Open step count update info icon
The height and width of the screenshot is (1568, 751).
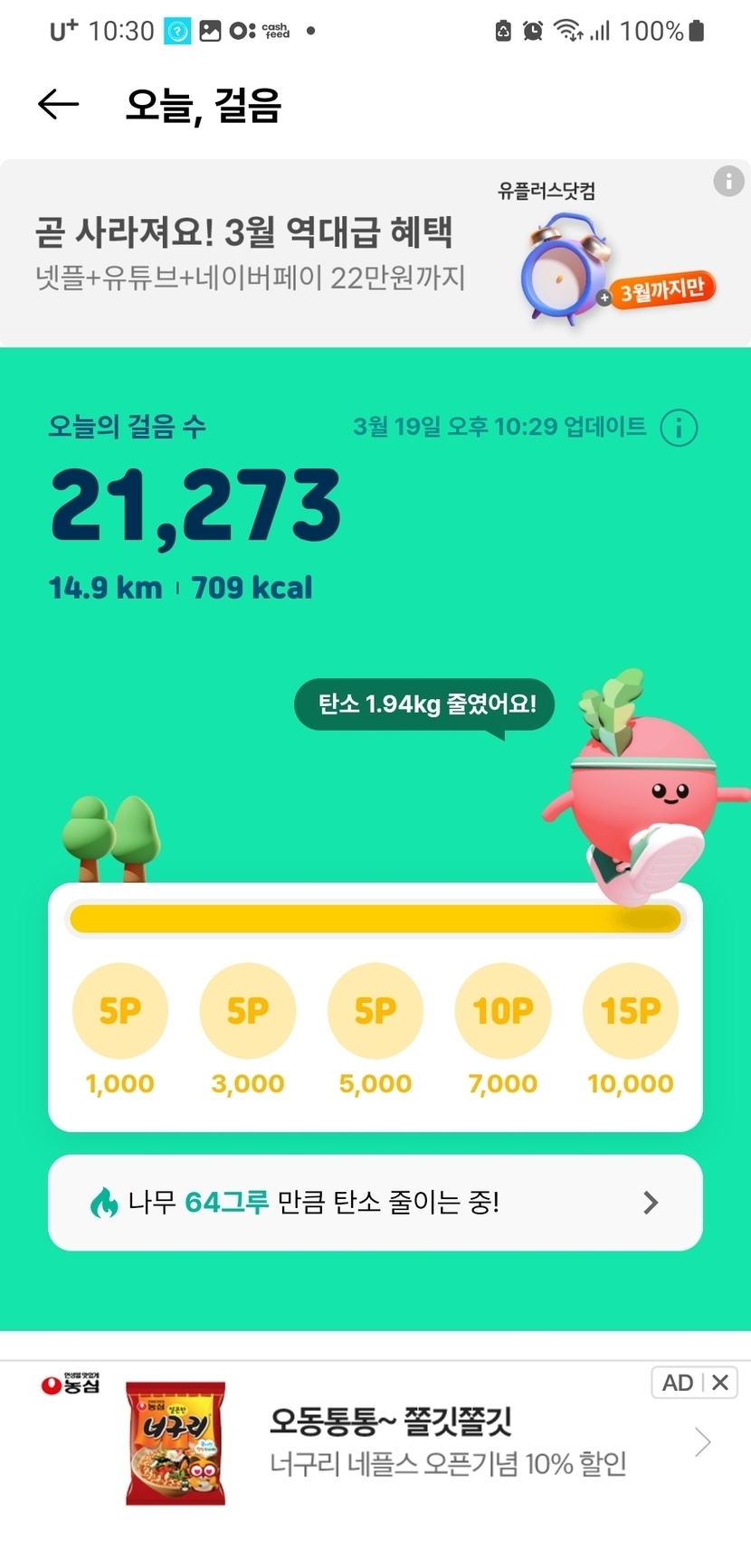point(679,428)
